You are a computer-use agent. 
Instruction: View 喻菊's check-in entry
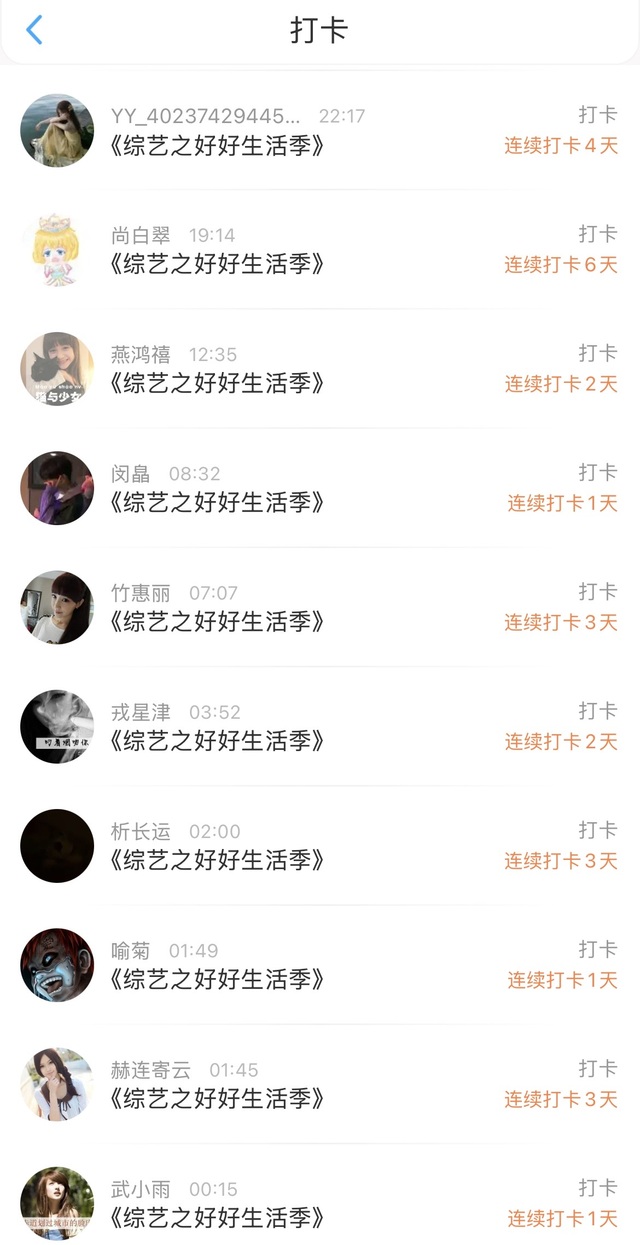point(320,964)
